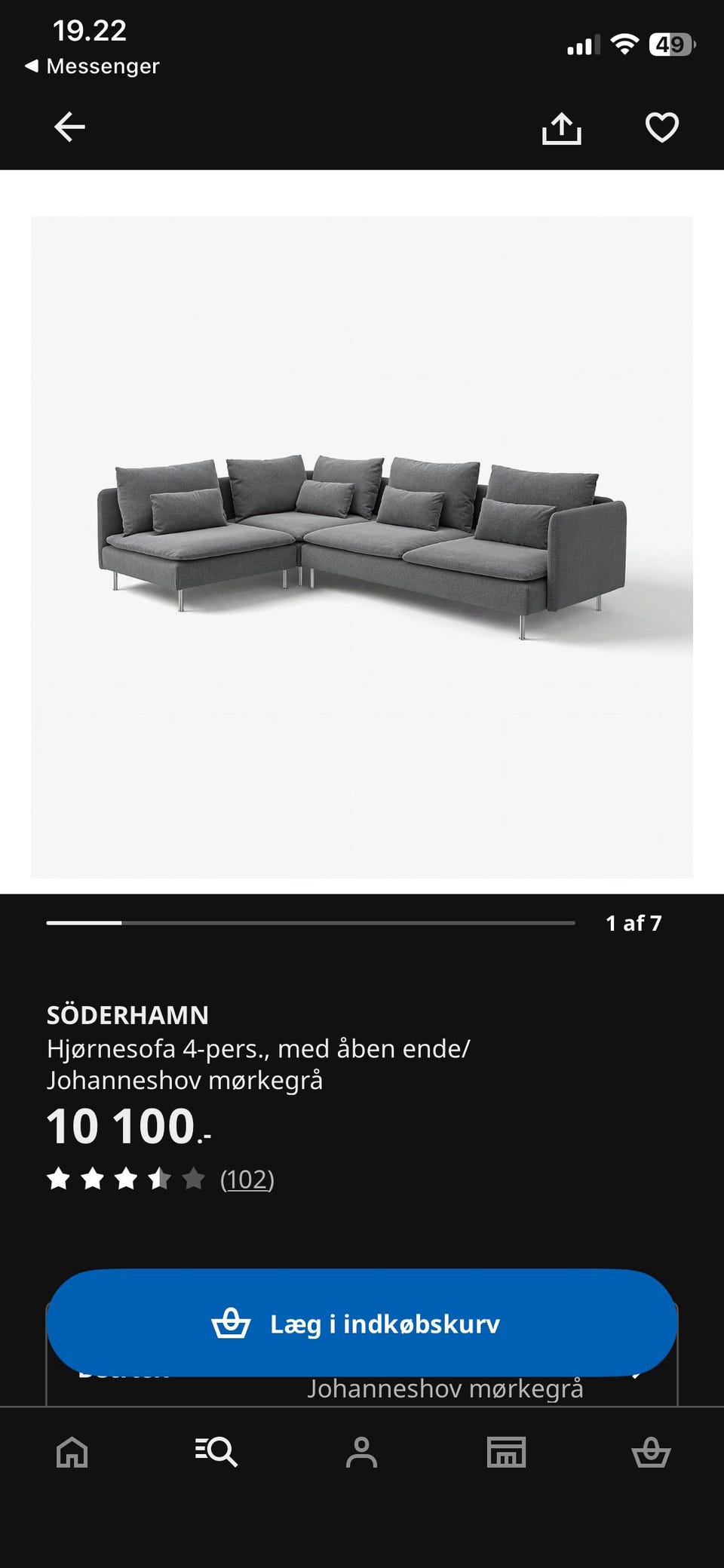The height and width of the screenshot is (1568, 724).
Task: Open the search and browse tab
Action: (216, 1452)
